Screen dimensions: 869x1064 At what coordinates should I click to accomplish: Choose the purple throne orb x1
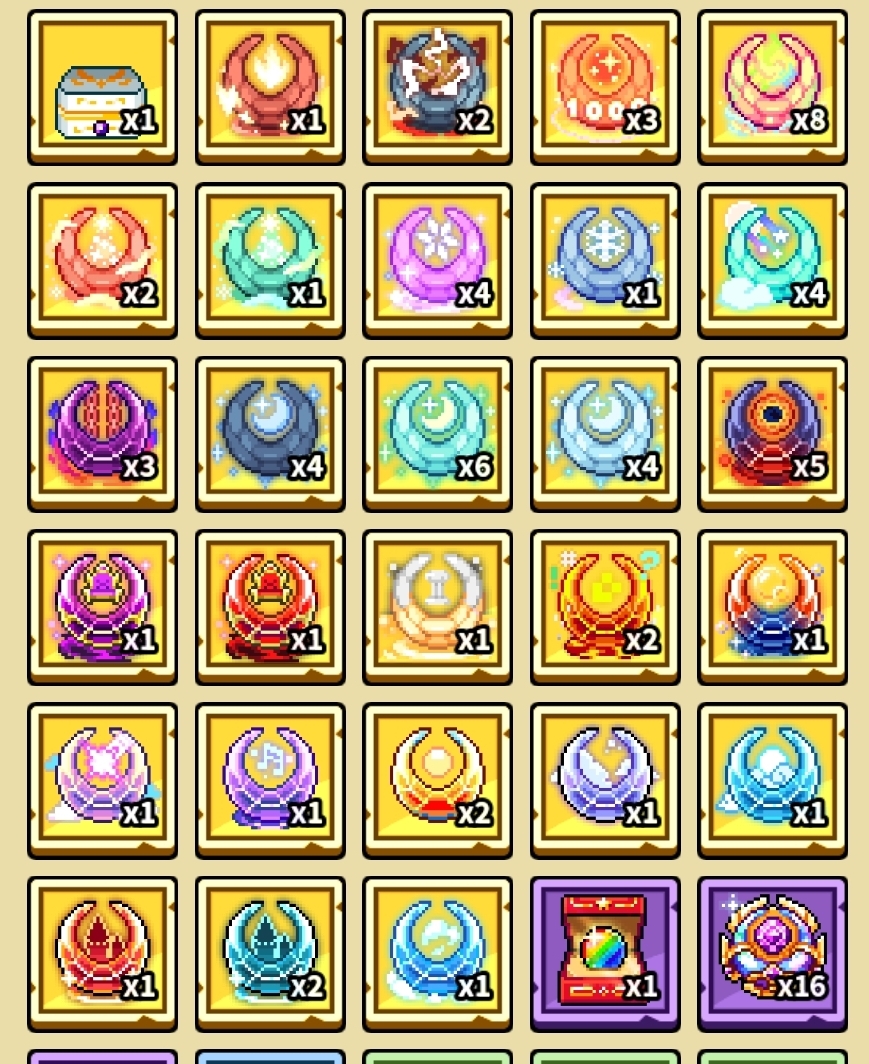[x=102, y=607]
